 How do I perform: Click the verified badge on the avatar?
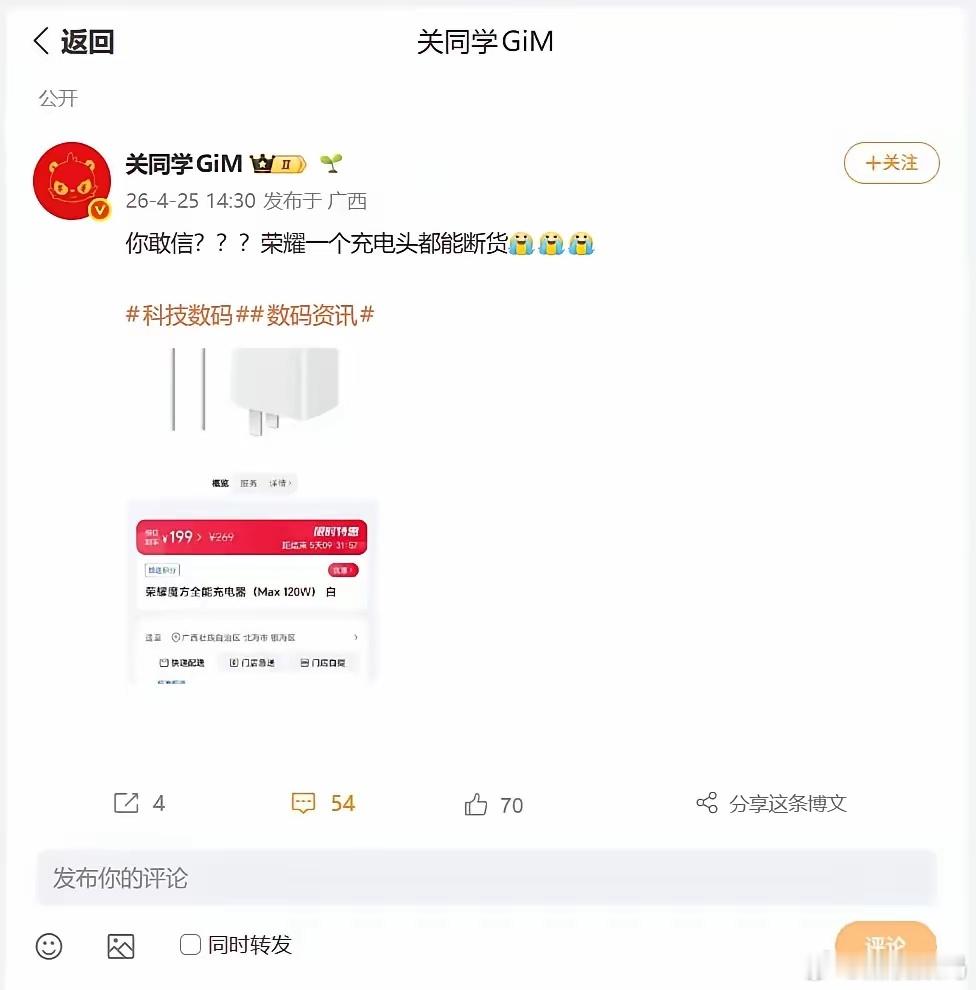click(98, 207)
